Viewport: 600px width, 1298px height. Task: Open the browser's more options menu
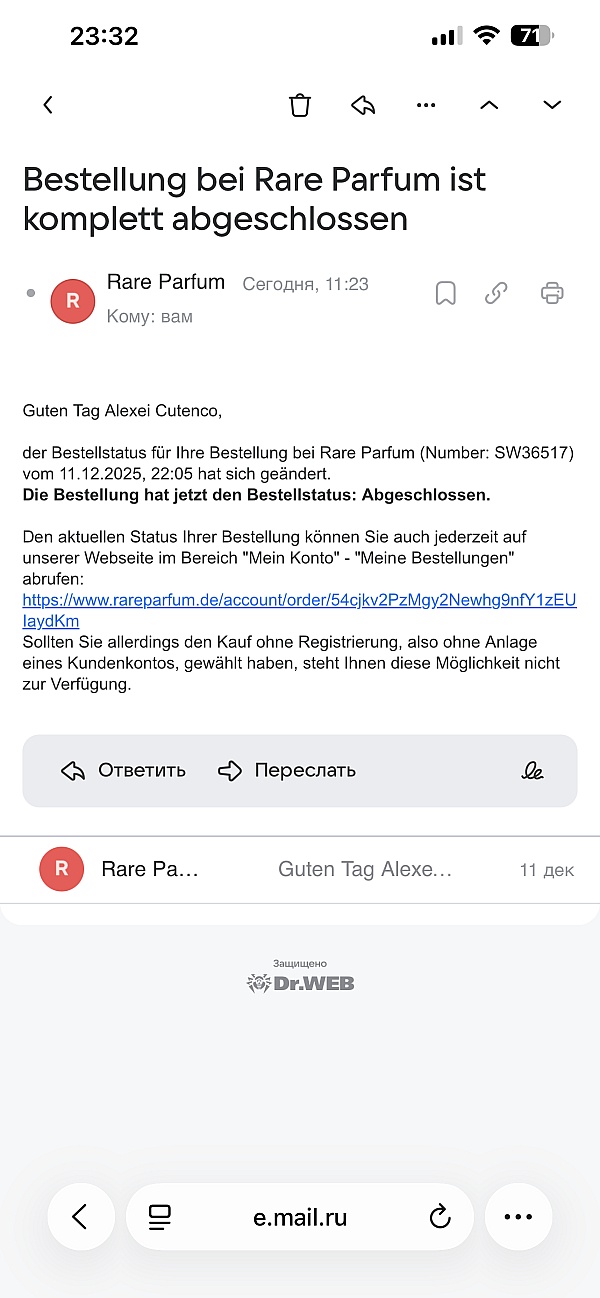(518, 1216)
